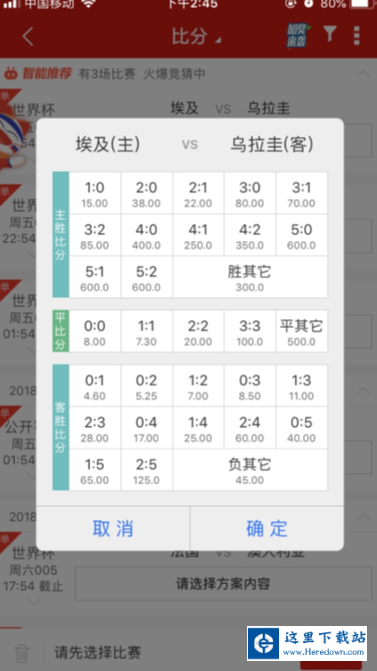Viewport: 377px width, 671px height.
Task: Pick the 2:1 score at 22.00 odds
Action: point(198,193)
